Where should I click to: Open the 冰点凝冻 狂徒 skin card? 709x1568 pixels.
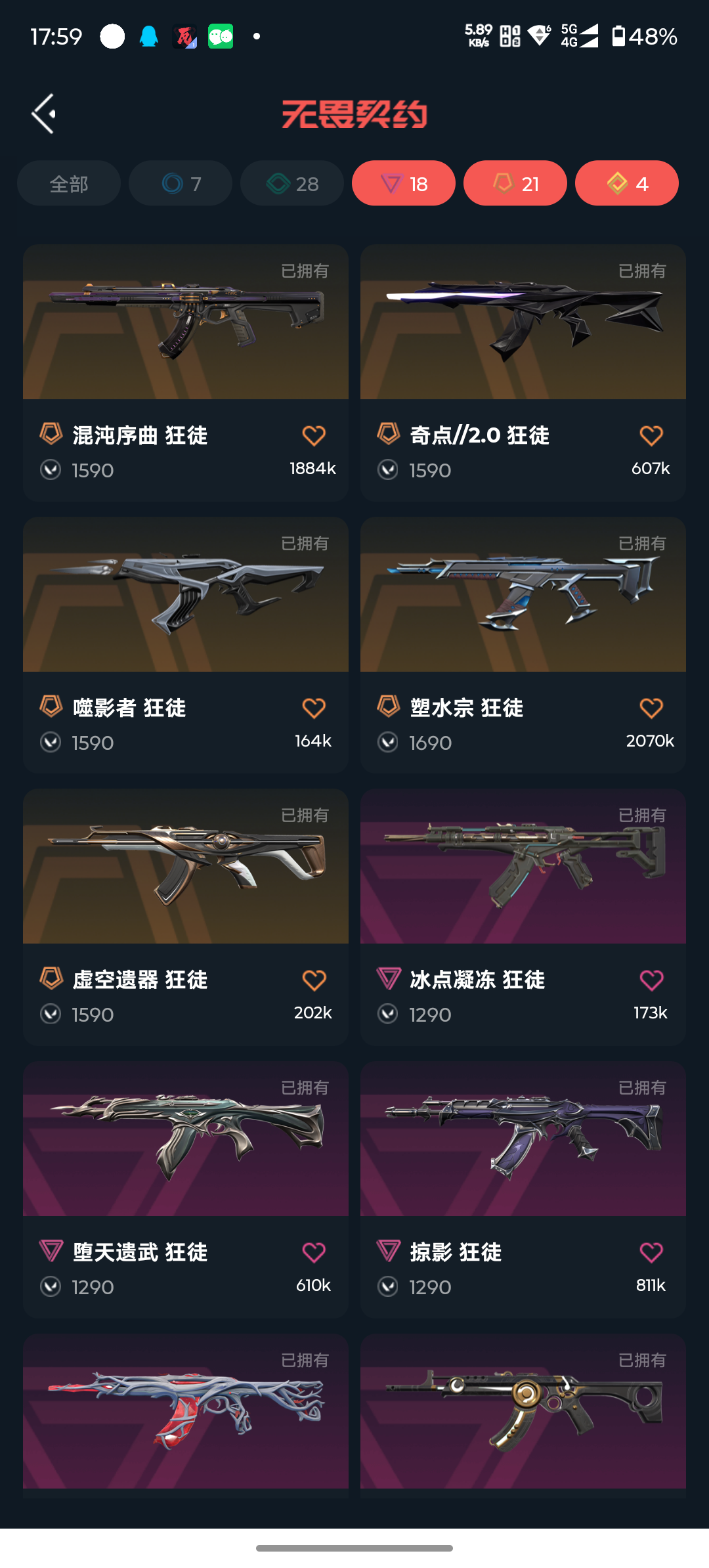click(523, 917)
